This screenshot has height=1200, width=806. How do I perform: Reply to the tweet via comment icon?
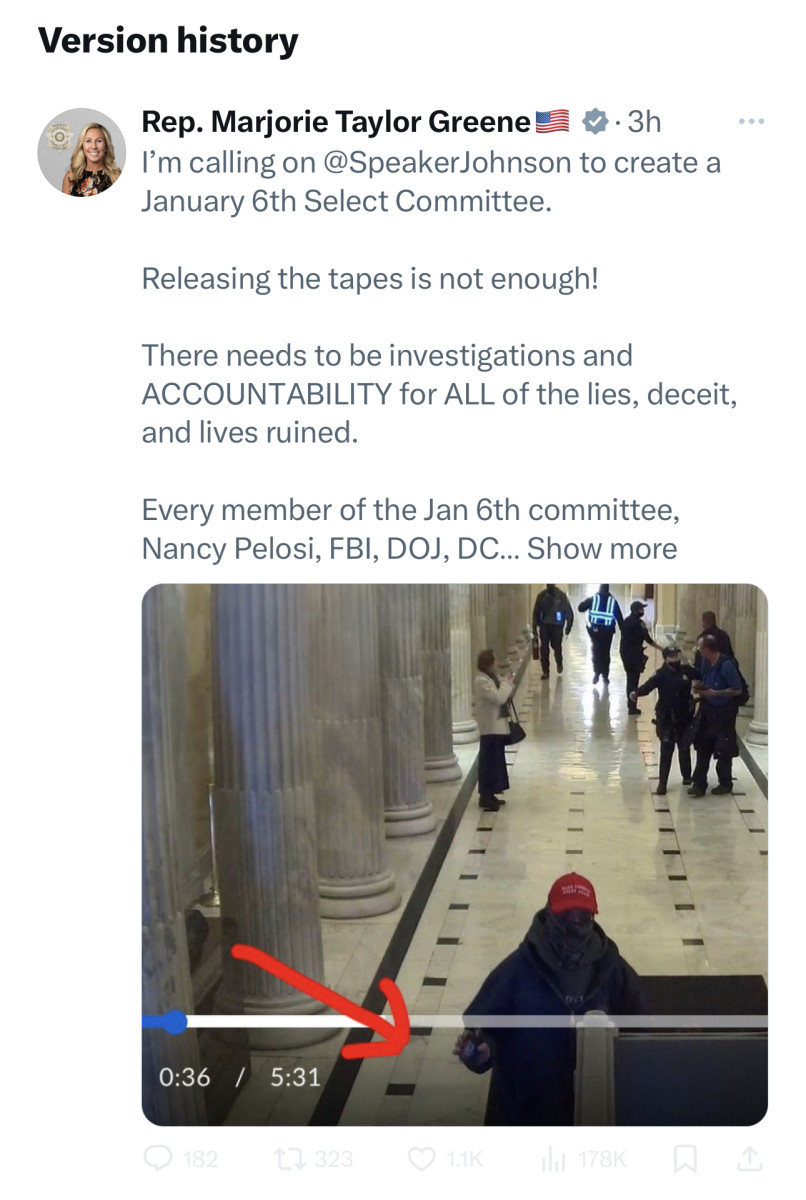(x=160, y=1159)
